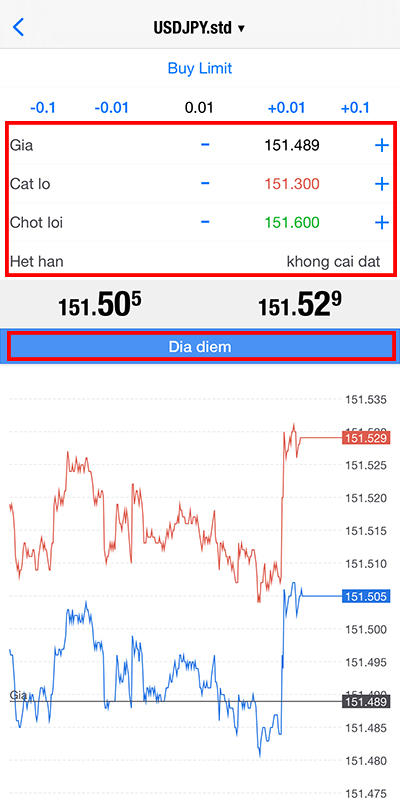Image resolution: width=400 pixels, height=798 pixels.
Task: Decrease volume by 0.01
Action: (x=111, y=108)
